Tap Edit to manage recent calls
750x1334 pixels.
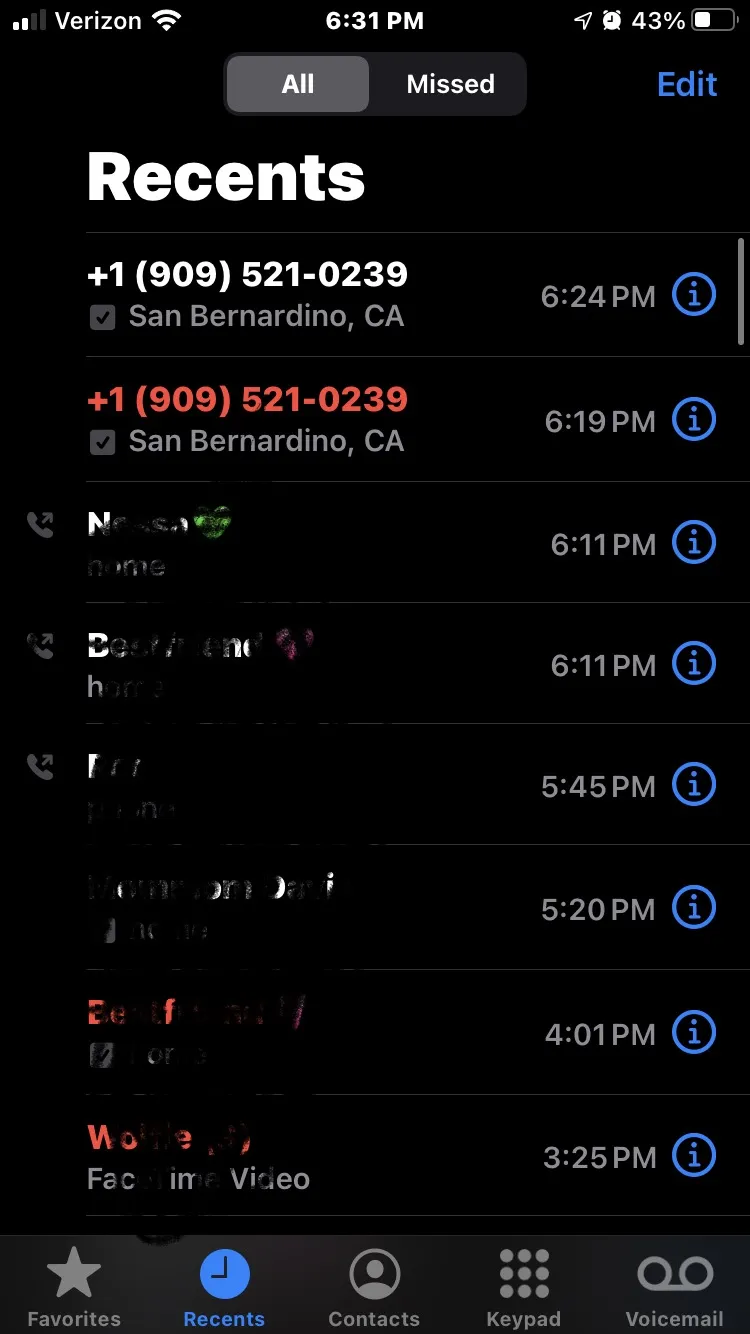coord(687,84)
